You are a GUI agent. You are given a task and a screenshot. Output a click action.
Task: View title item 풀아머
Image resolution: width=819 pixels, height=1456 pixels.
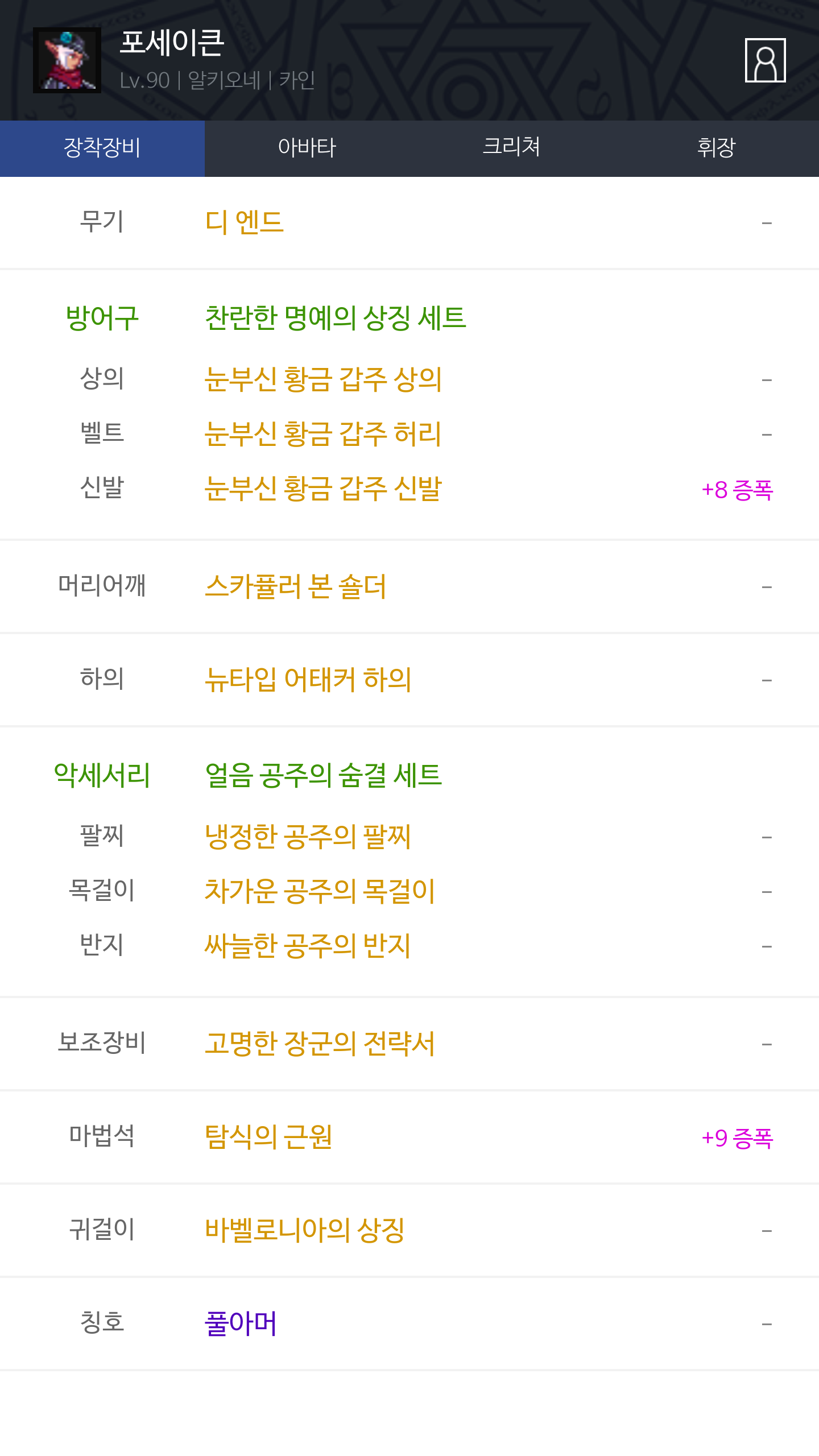coord(241,1323)
